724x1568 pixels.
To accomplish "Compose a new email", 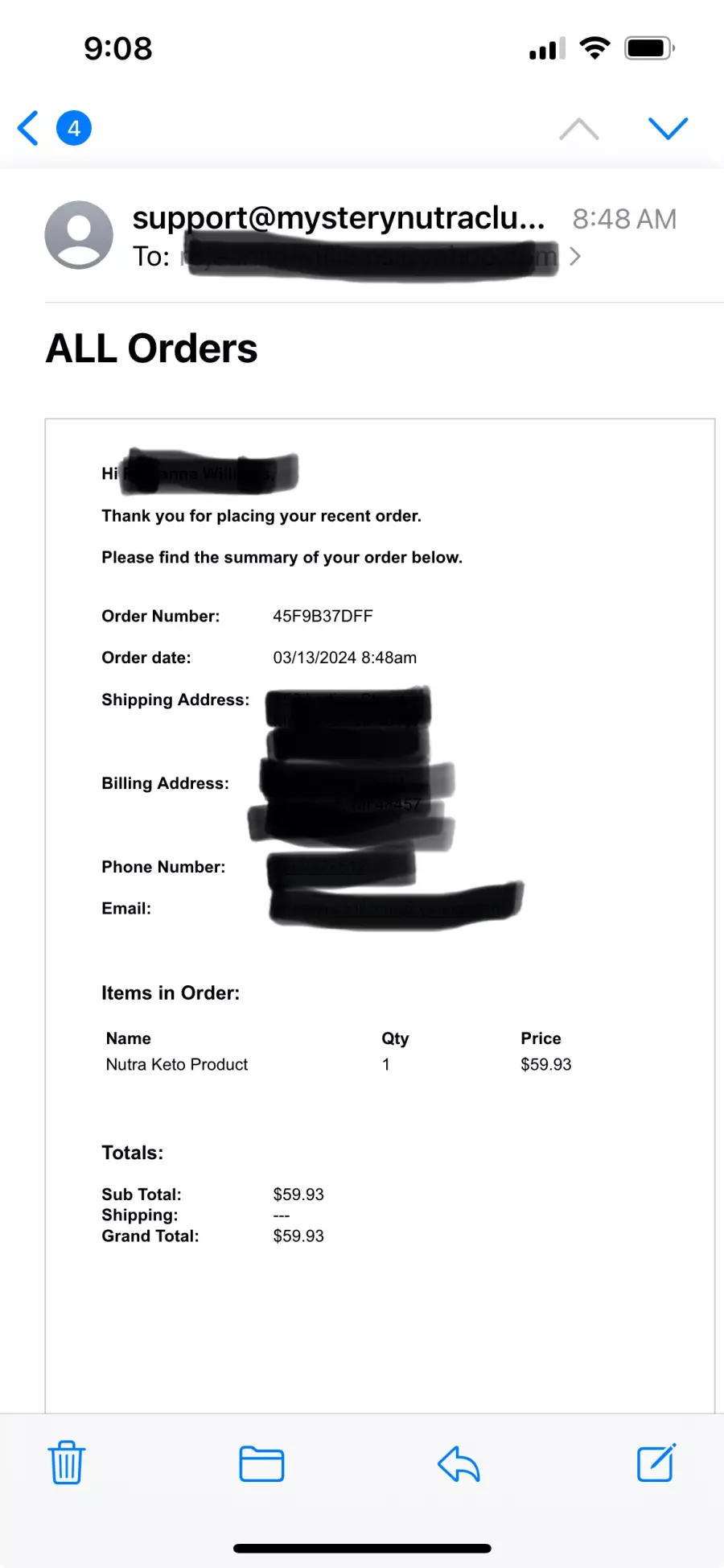I will click(x=656, y=1463).
